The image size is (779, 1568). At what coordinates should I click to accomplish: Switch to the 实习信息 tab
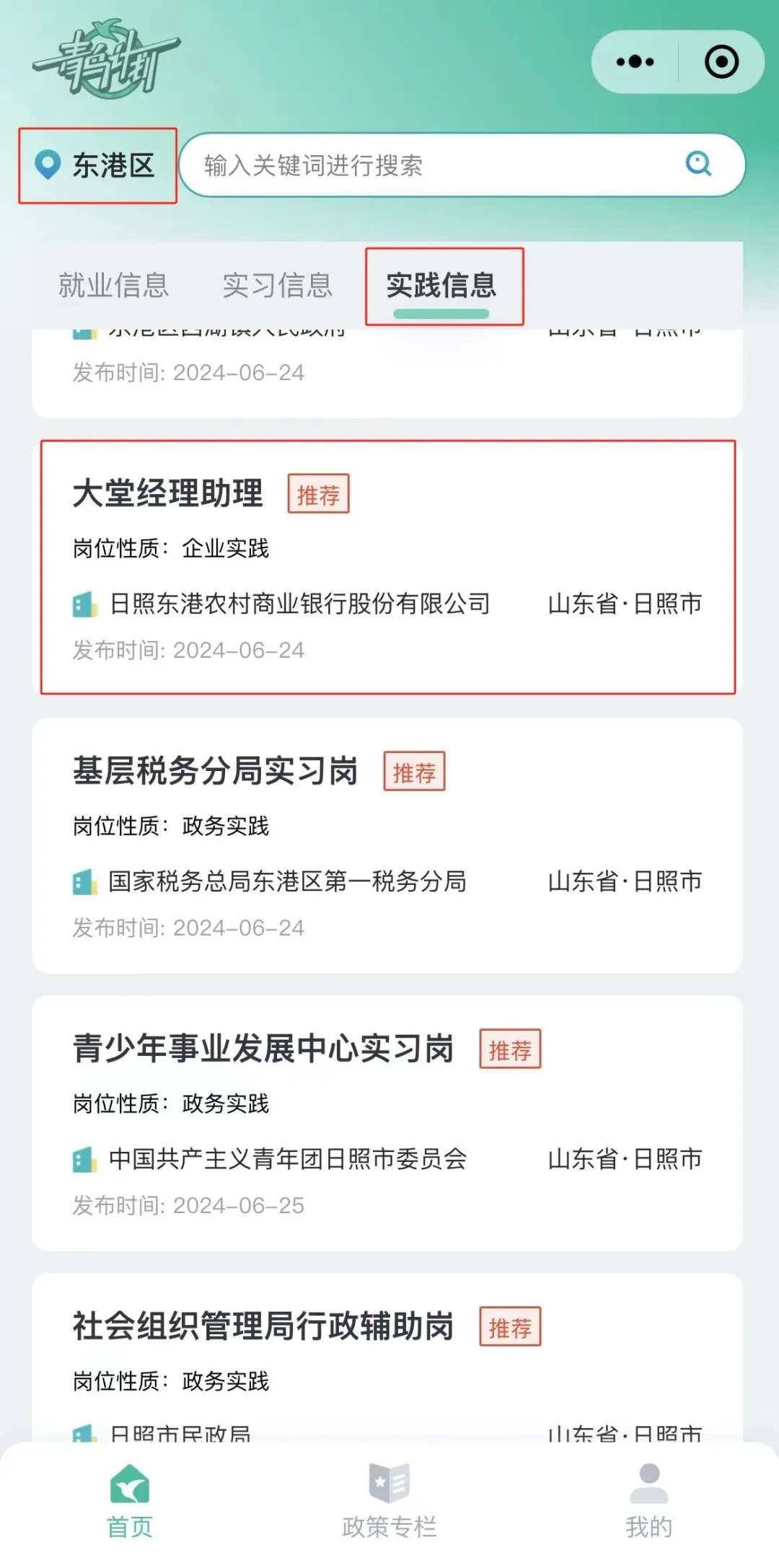(x=277, y=286)
